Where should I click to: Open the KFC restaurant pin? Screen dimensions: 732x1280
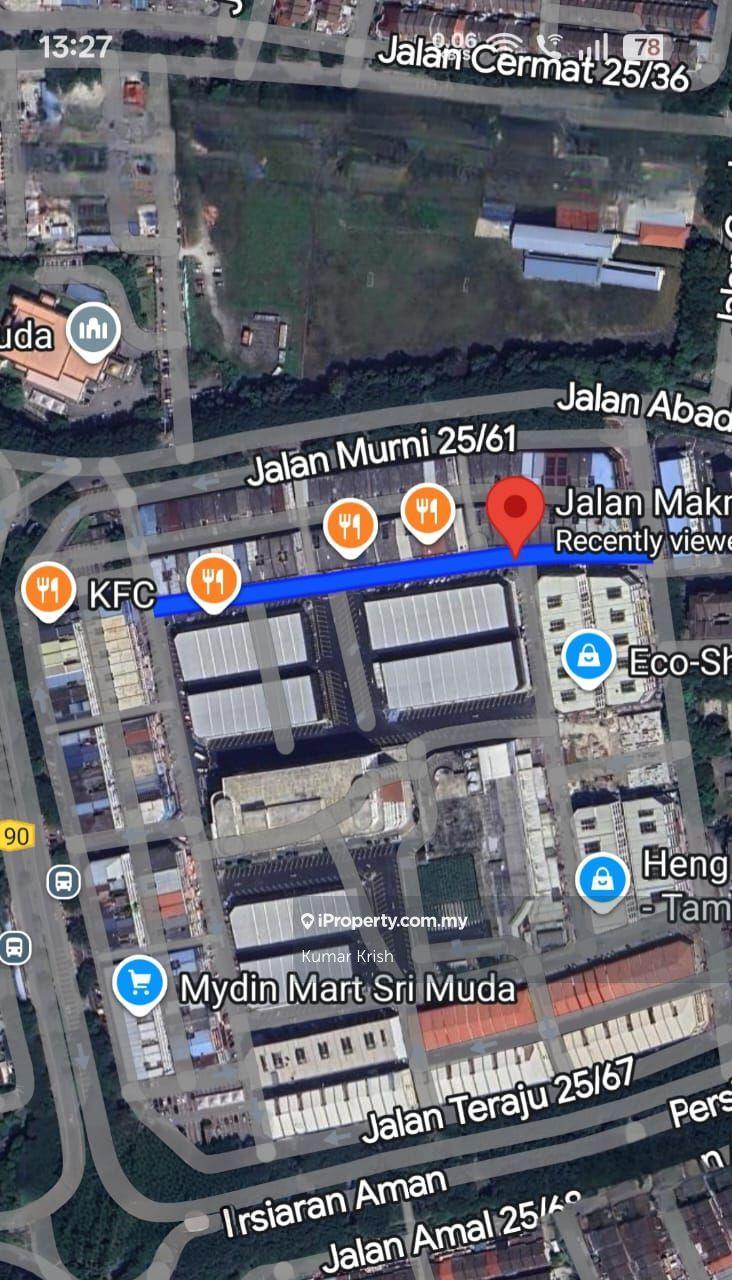click(x=48, y=588)
